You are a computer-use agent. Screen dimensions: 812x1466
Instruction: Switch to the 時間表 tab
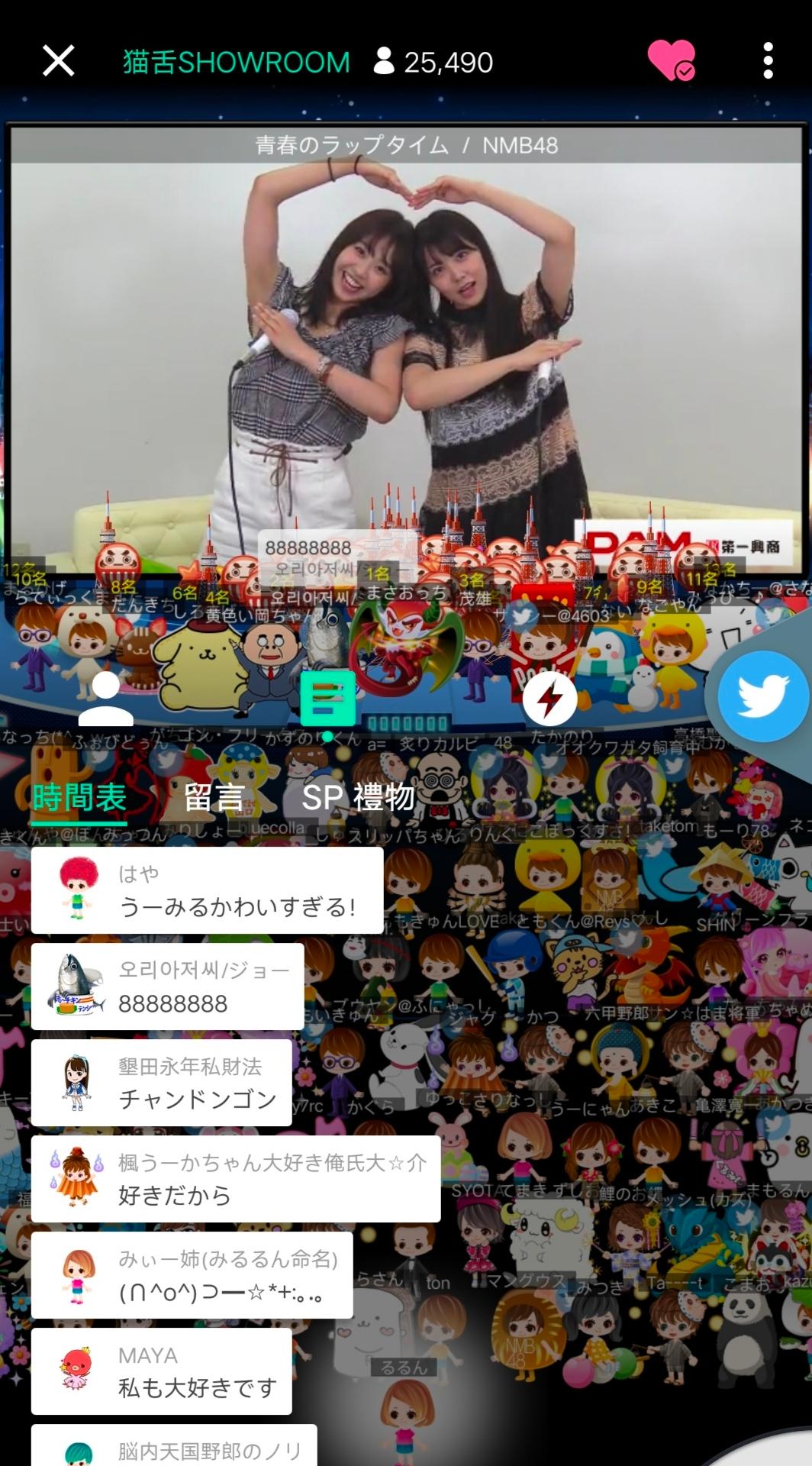[x=79, y=798]
